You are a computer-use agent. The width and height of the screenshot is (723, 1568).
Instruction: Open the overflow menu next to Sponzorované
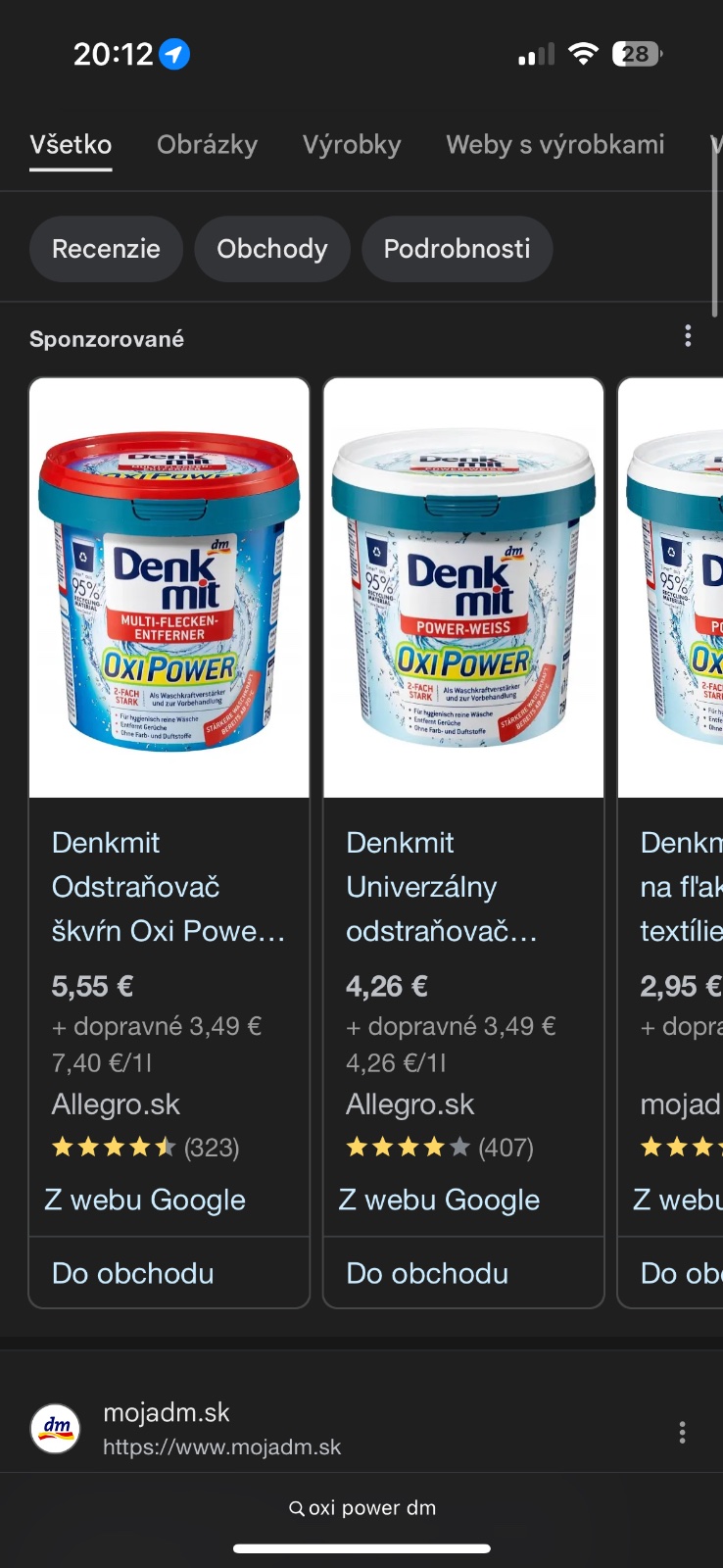(x=688, y=336)
